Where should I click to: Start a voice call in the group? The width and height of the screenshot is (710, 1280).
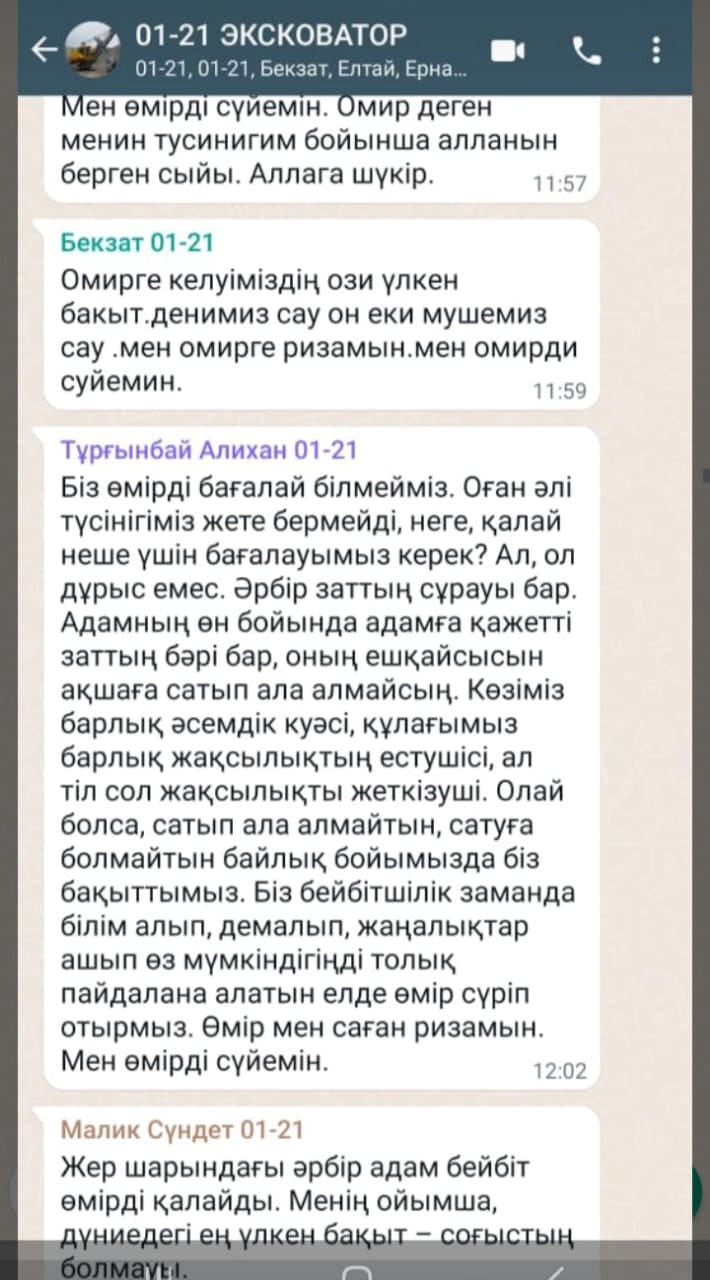pos(585,50)
